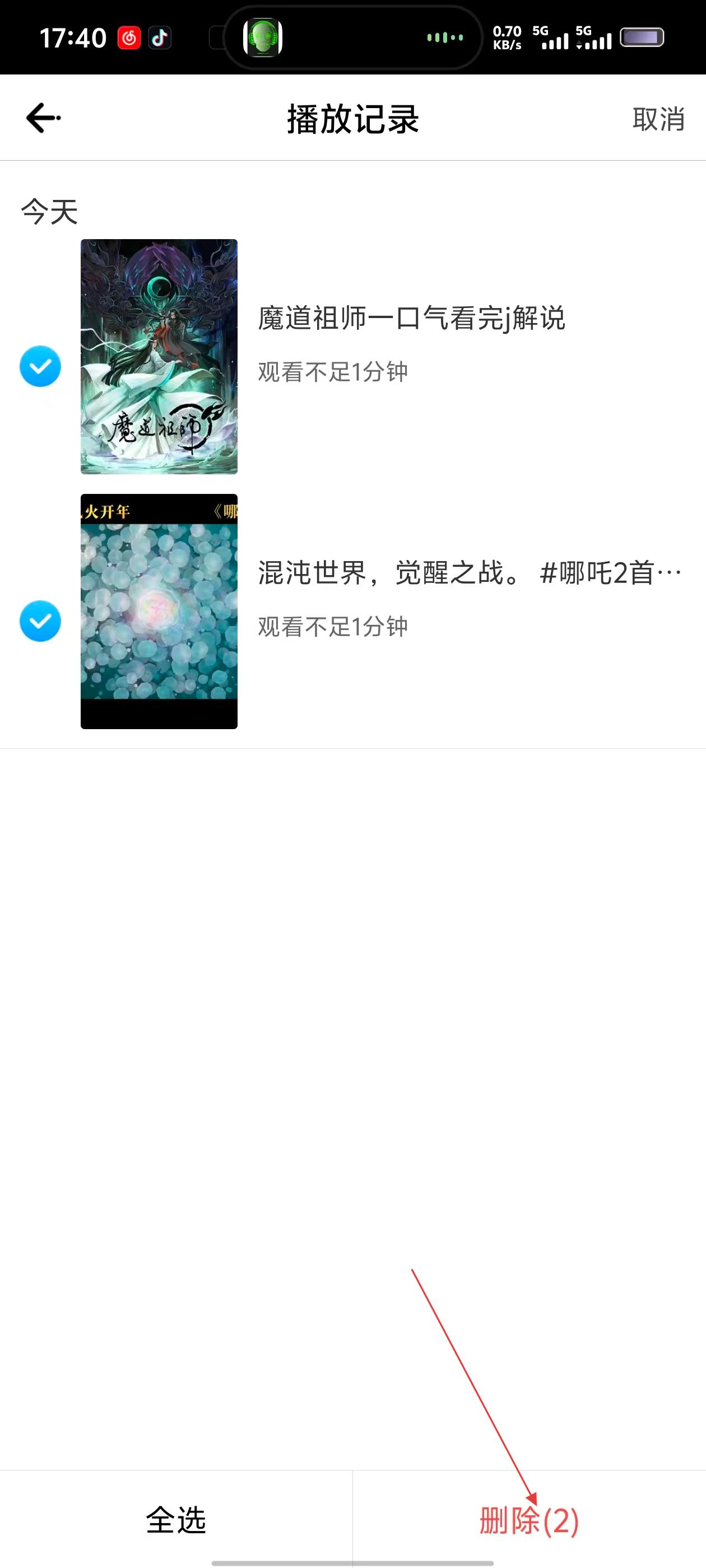
Task: Tap 取消 to cancel selection mode
Action: click(x=658, y=119)
